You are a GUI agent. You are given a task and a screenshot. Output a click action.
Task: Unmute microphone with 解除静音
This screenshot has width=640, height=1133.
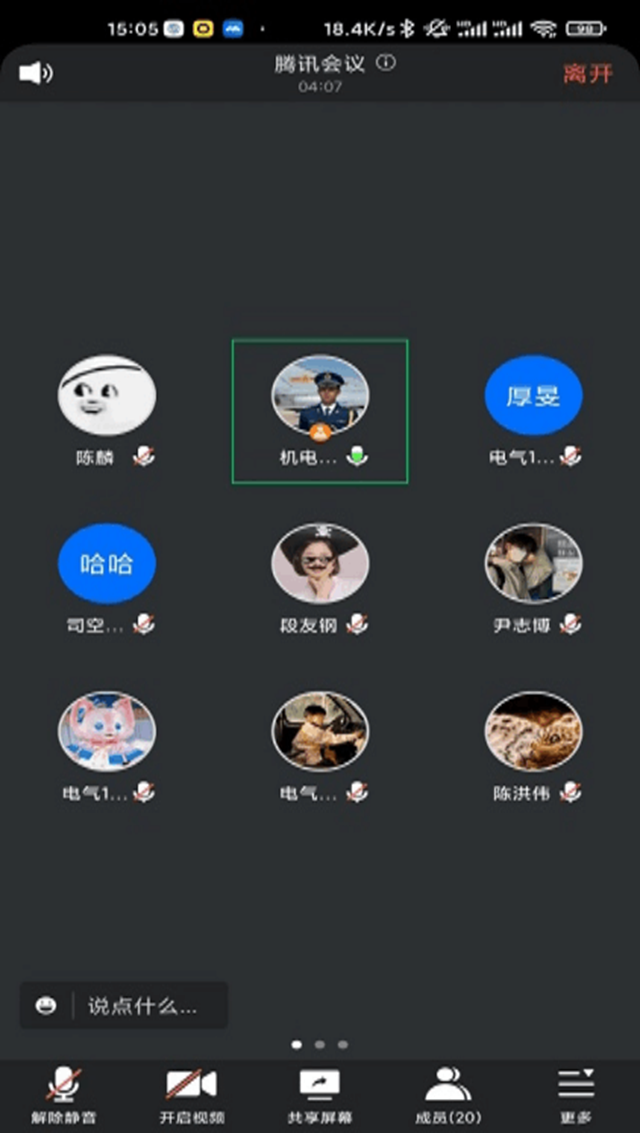tap(64, 1096)
